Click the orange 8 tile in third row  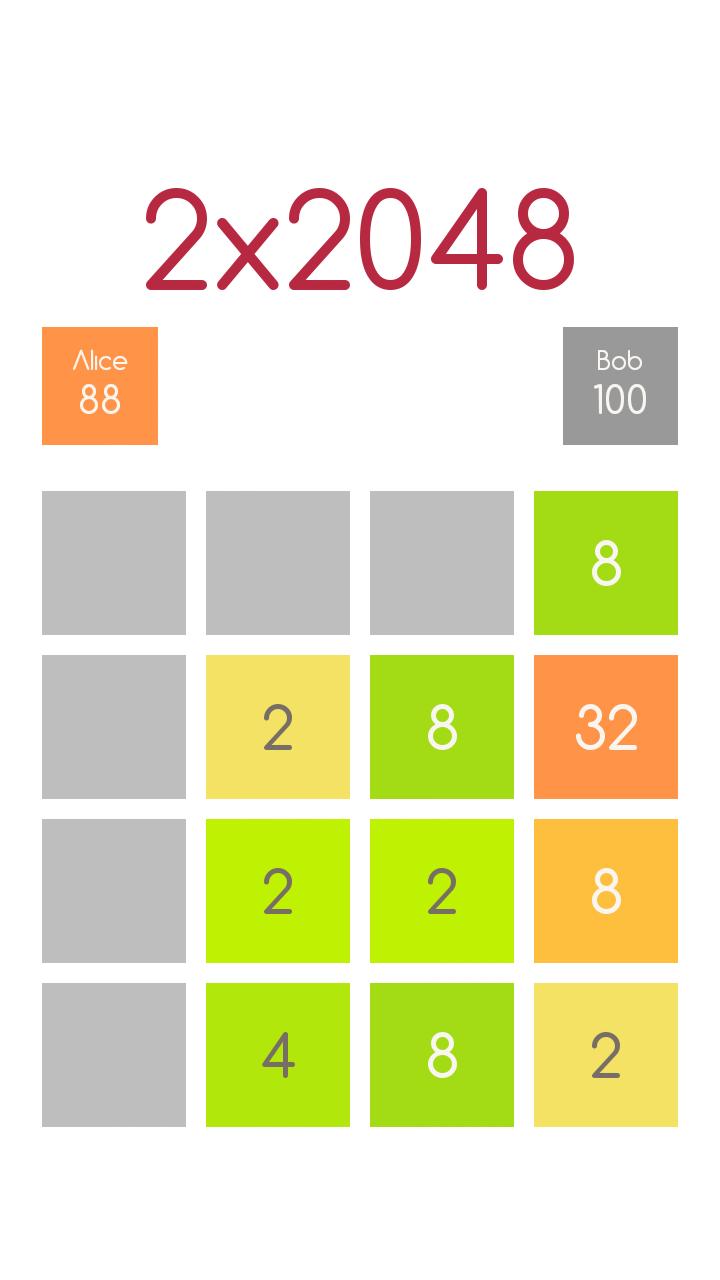pyautogui.click(x=606, y=891)
